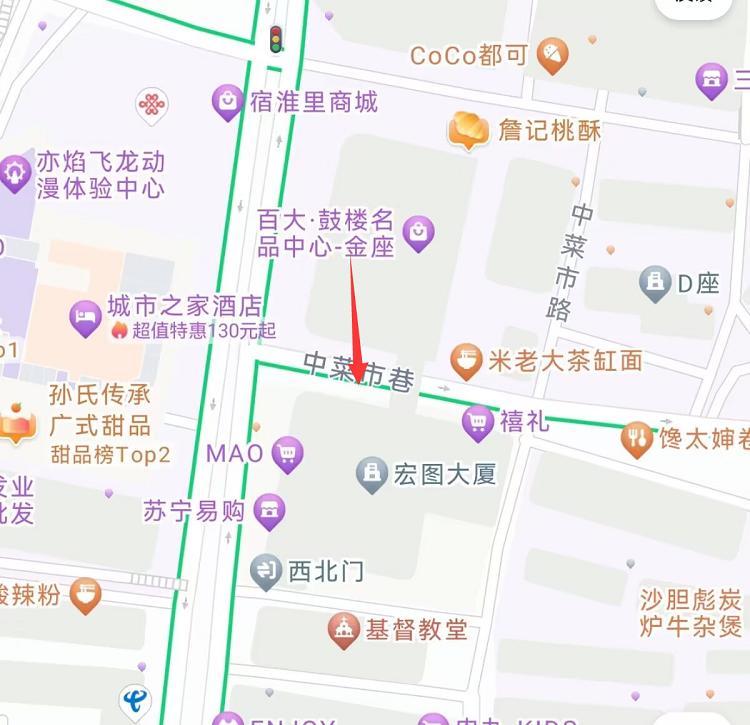Select the CoCo都可 map marker
The image size is (750, 725).
click(552, 54)
